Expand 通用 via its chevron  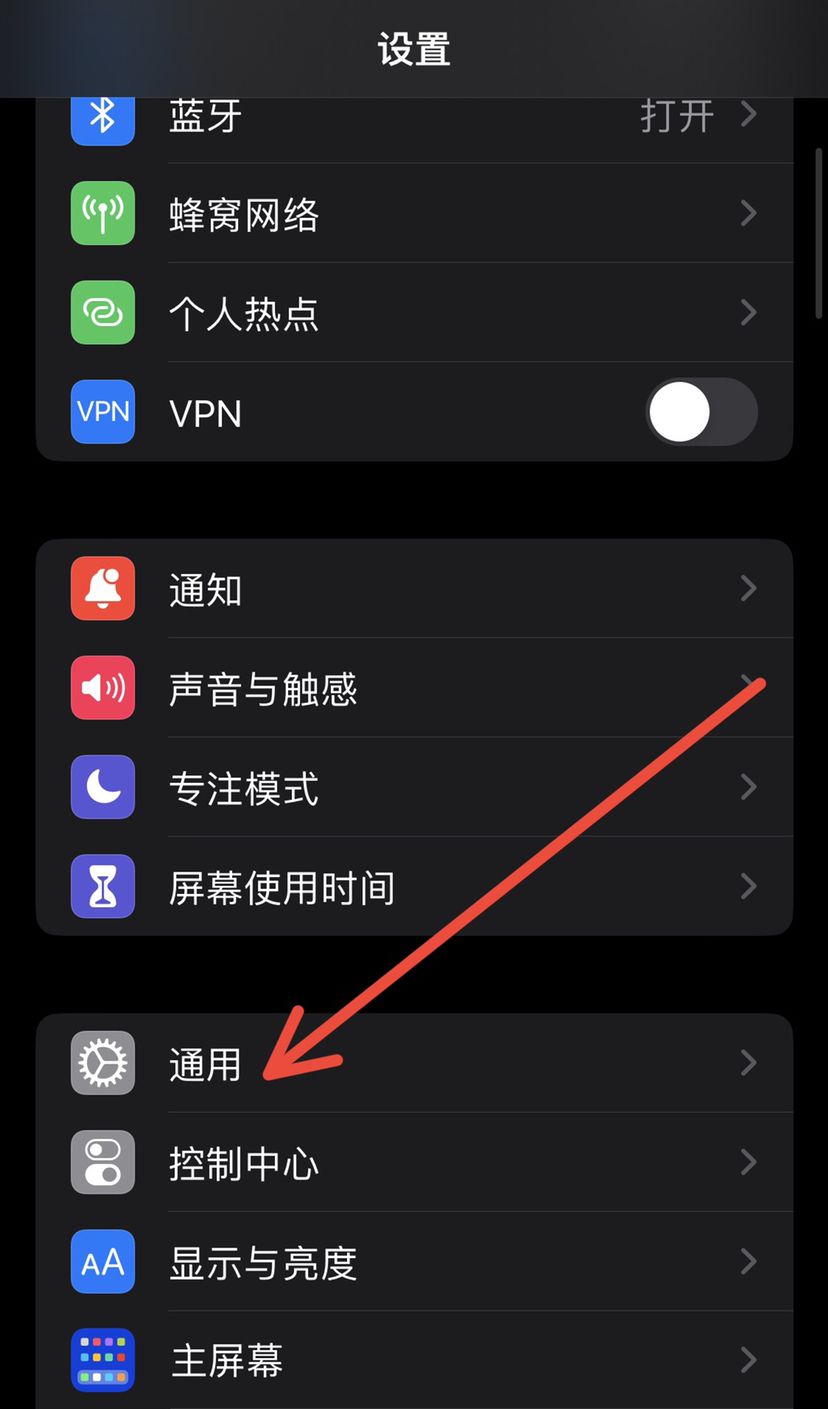coord(749,1062)
